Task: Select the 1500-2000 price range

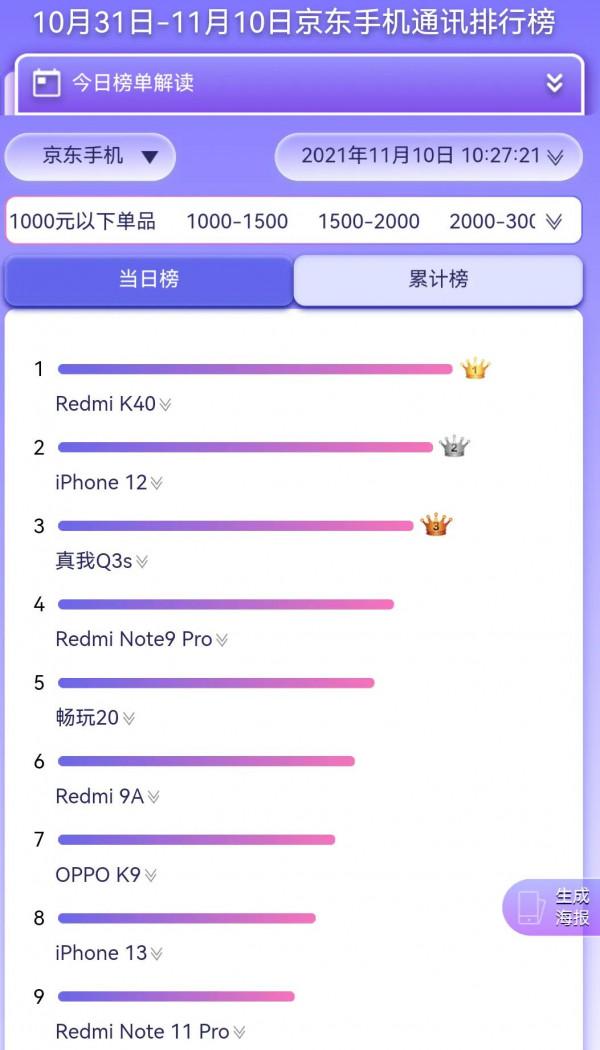Action: pos(369,221)
